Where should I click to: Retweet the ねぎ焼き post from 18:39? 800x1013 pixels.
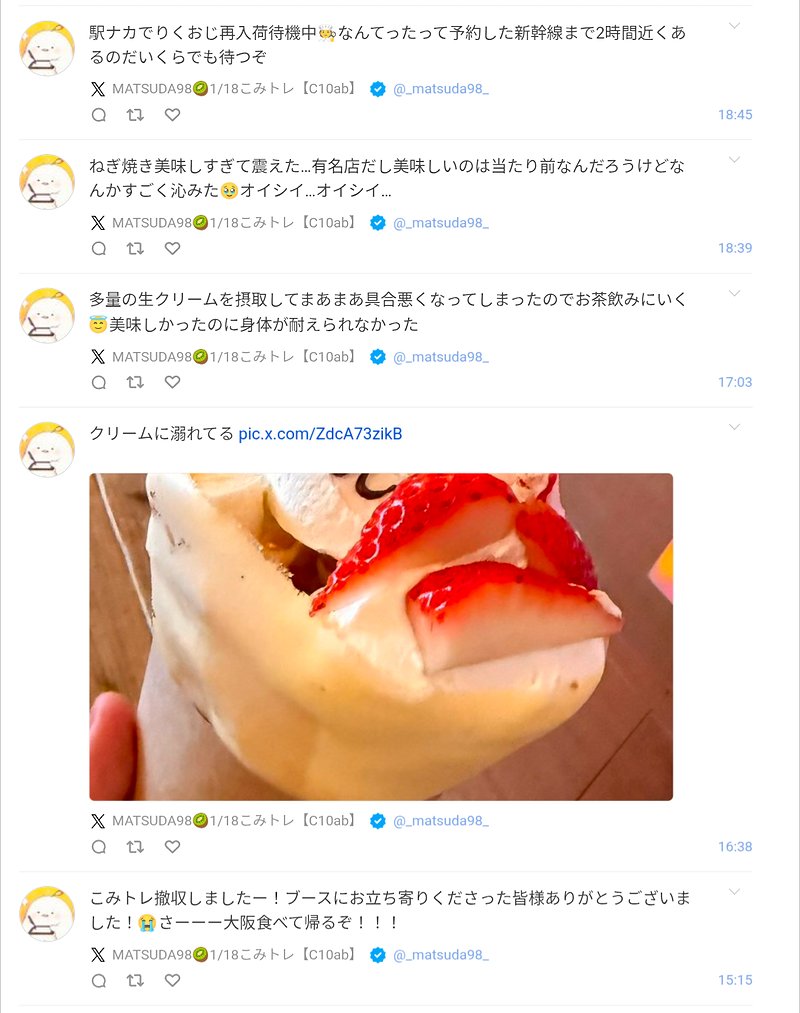tap(135, 249)
